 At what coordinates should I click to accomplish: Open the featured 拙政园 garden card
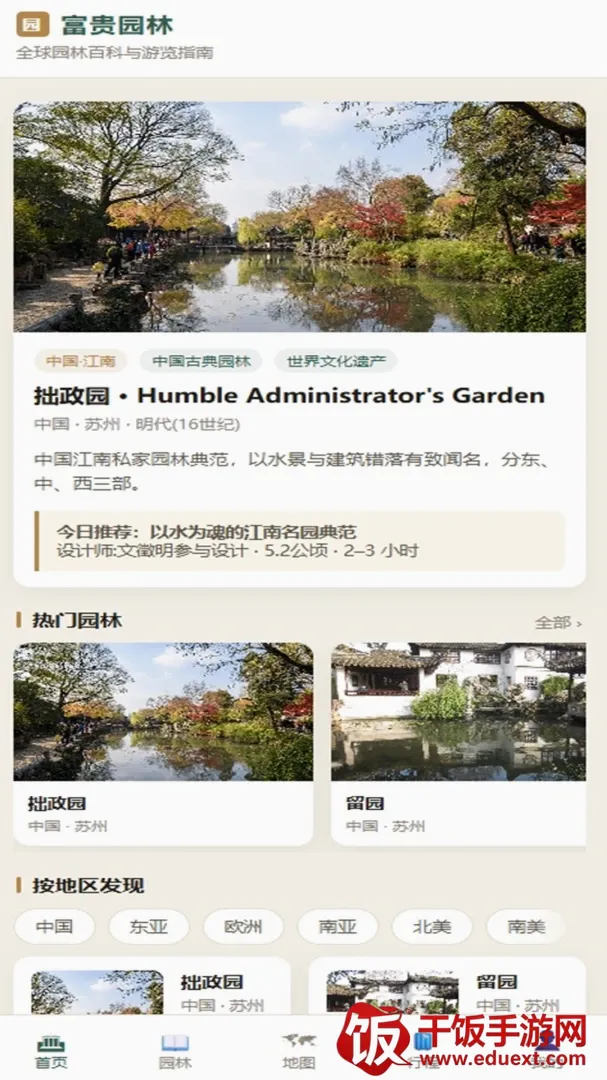tap(300, 344)
